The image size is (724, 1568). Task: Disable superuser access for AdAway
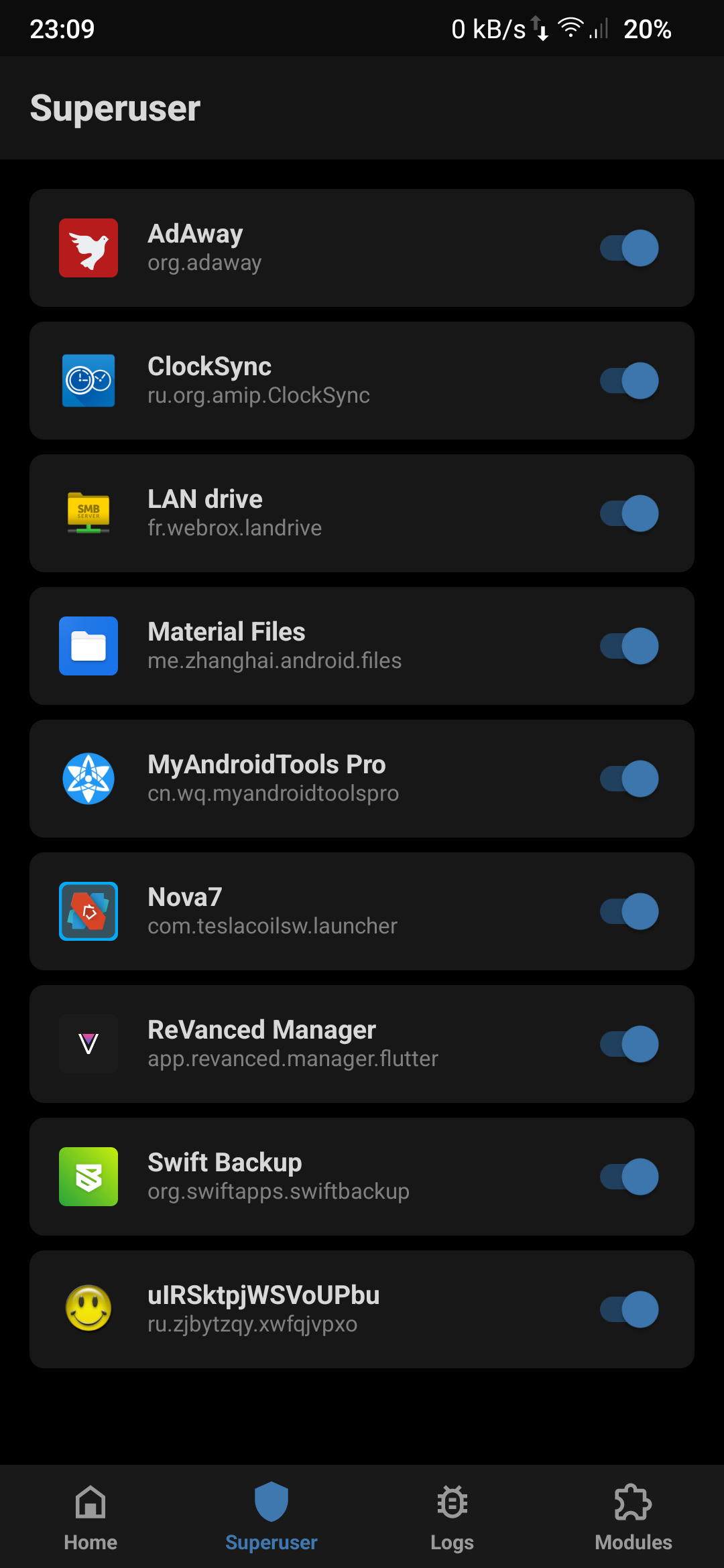pos(629,248)
